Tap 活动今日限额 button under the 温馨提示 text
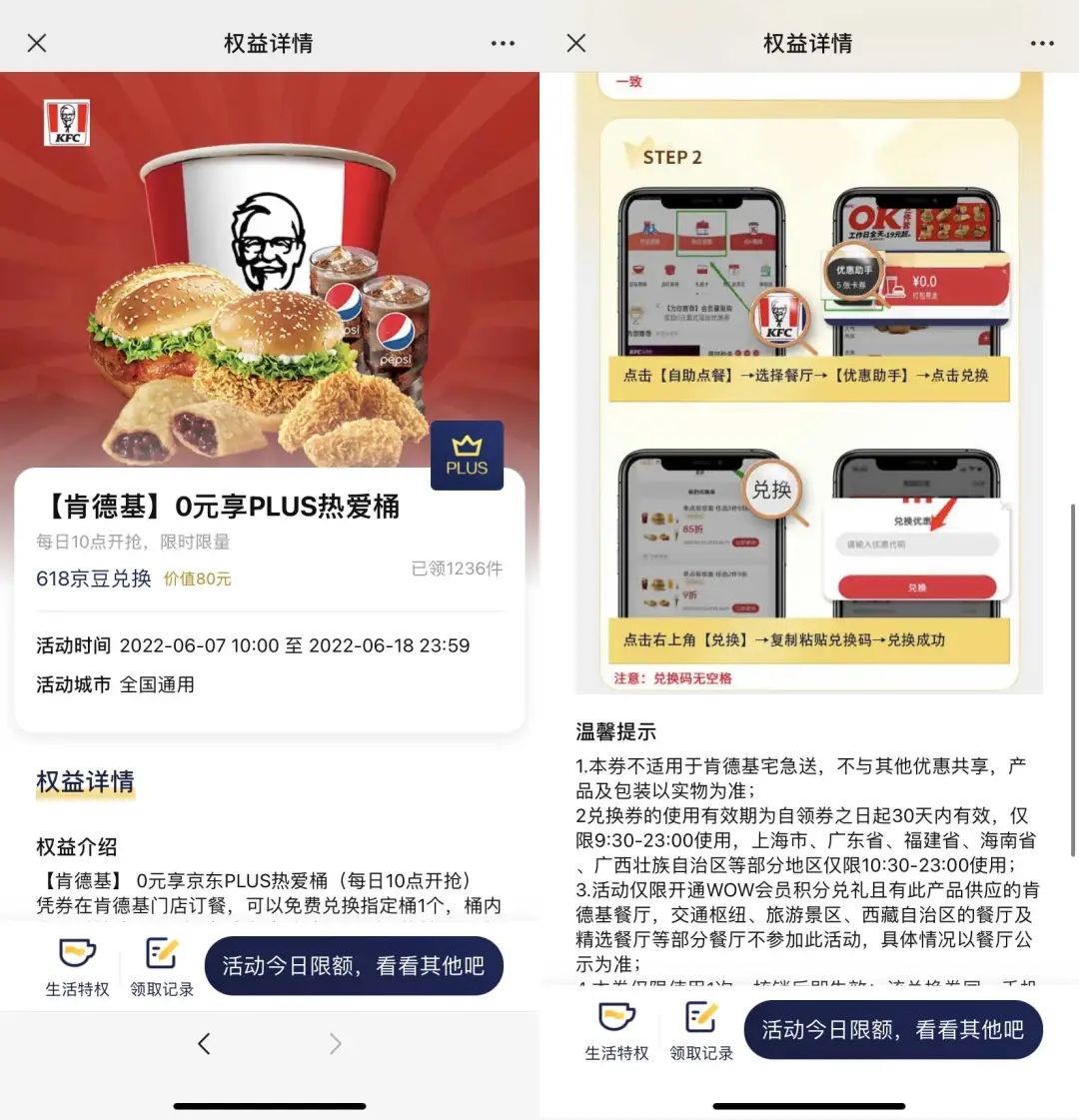The width and height of the screenshot is (1079, 1120). pyautogui.click(x=893, y=1030)
